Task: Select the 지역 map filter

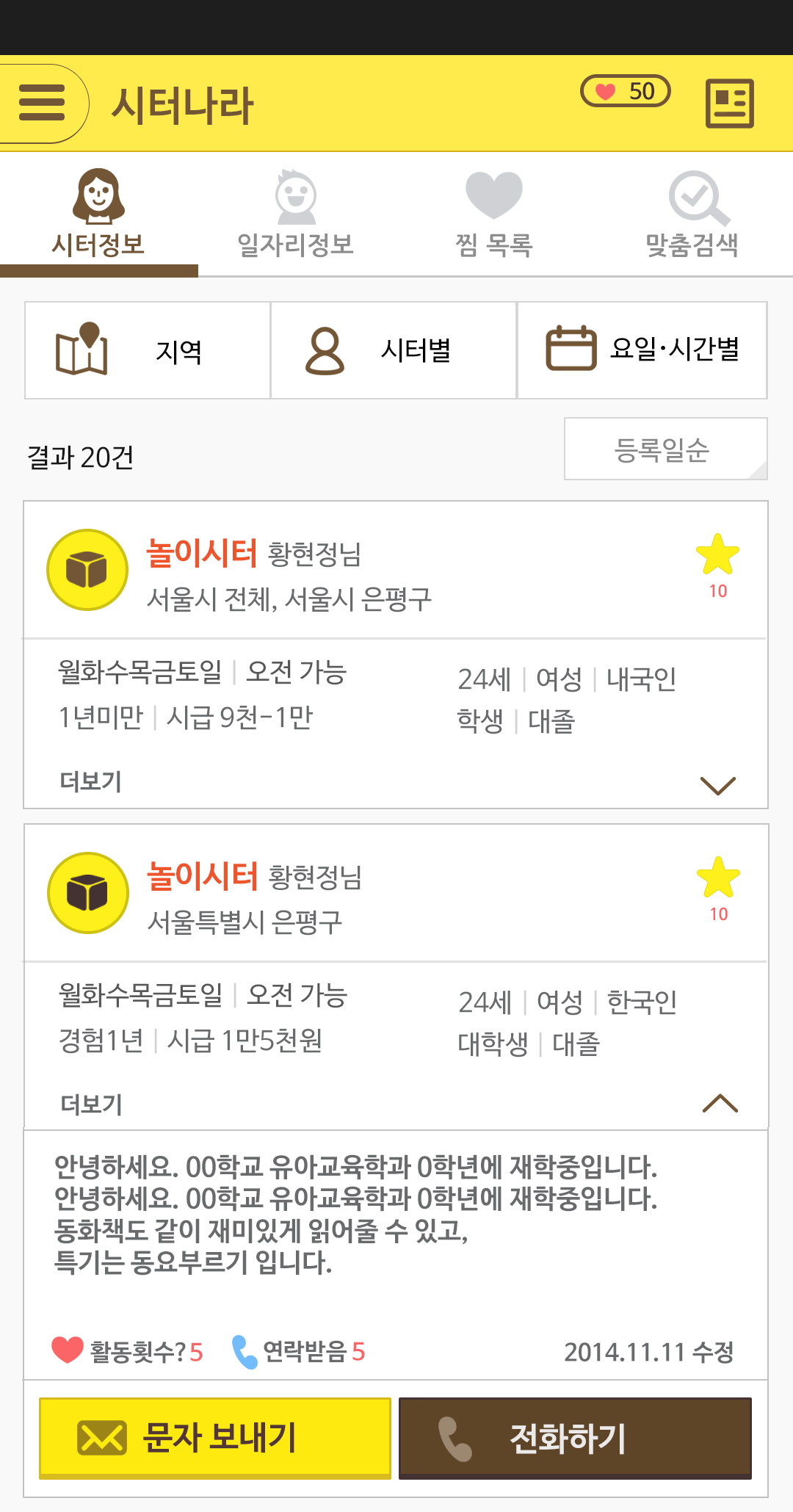Action: point(146,350)
